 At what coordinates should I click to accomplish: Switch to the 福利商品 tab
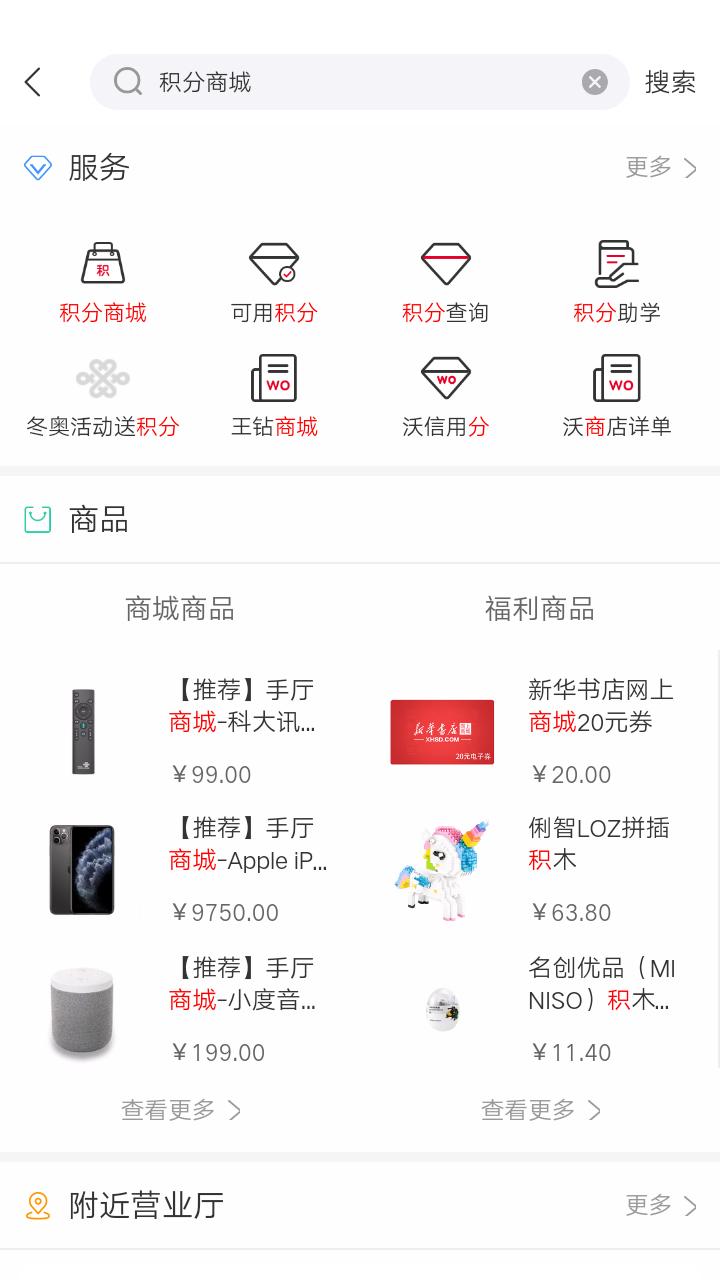[540, 610]
